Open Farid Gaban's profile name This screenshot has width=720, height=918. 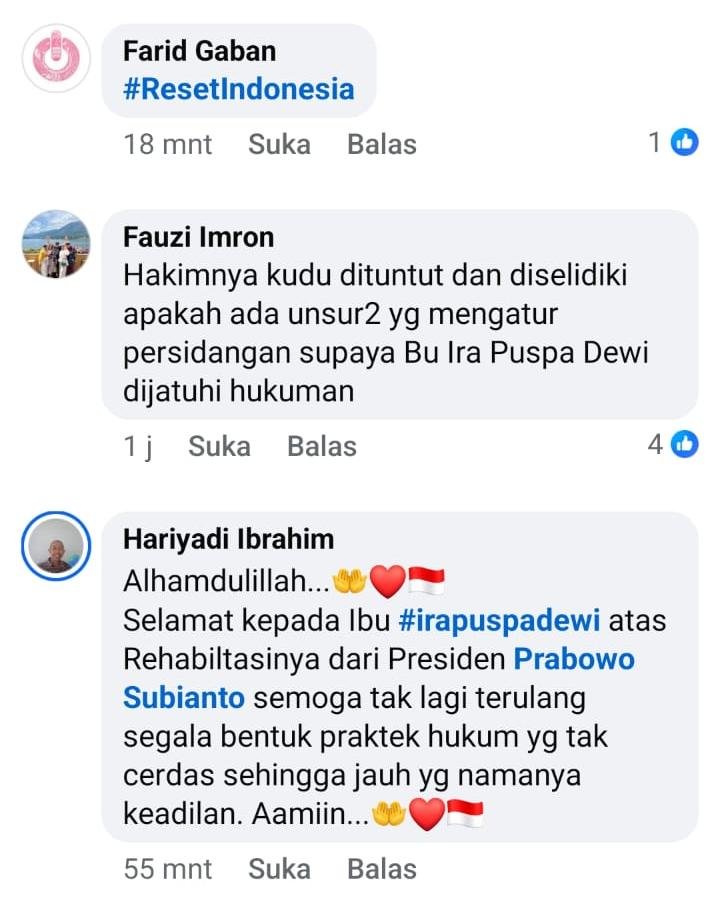[199, 50]
